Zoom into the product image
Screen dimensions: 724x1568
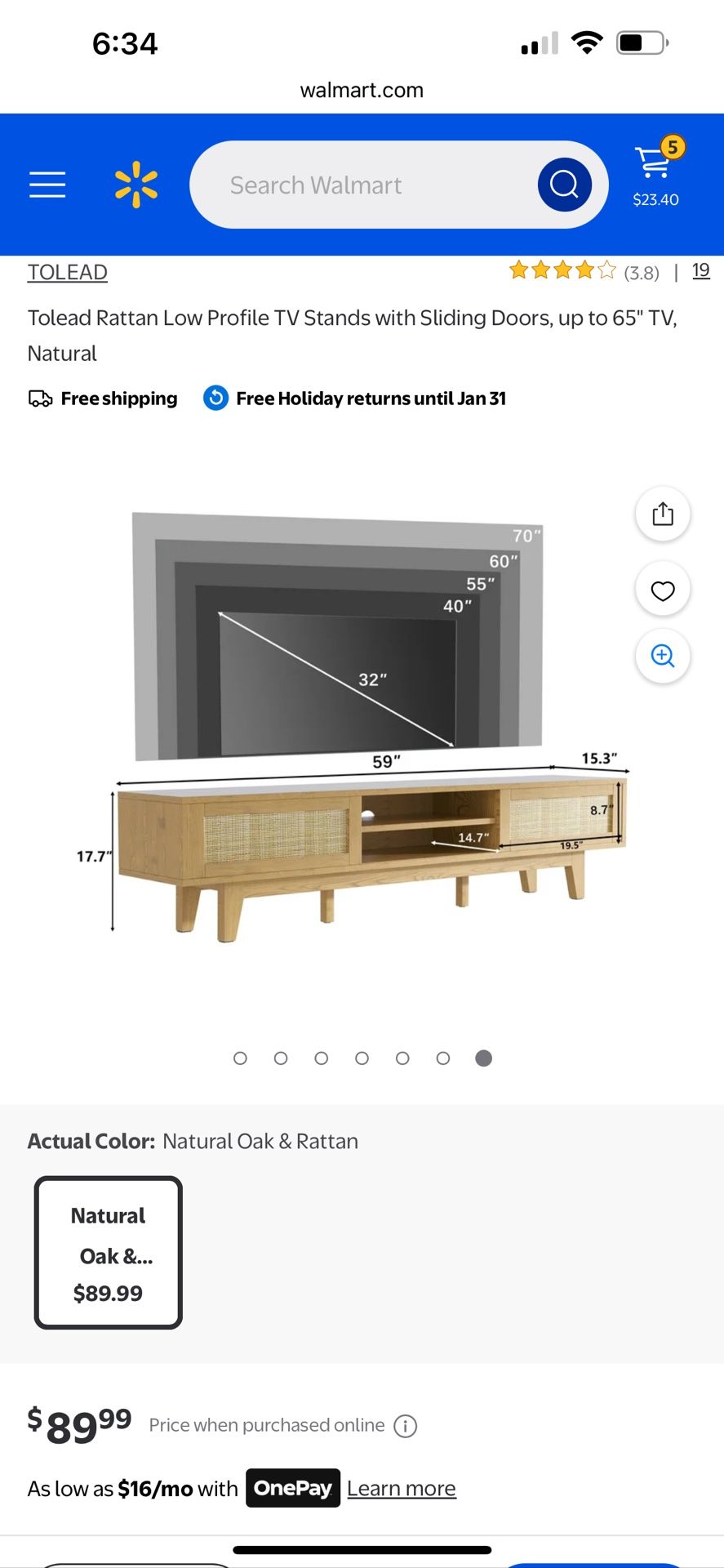tap(663, 656)
